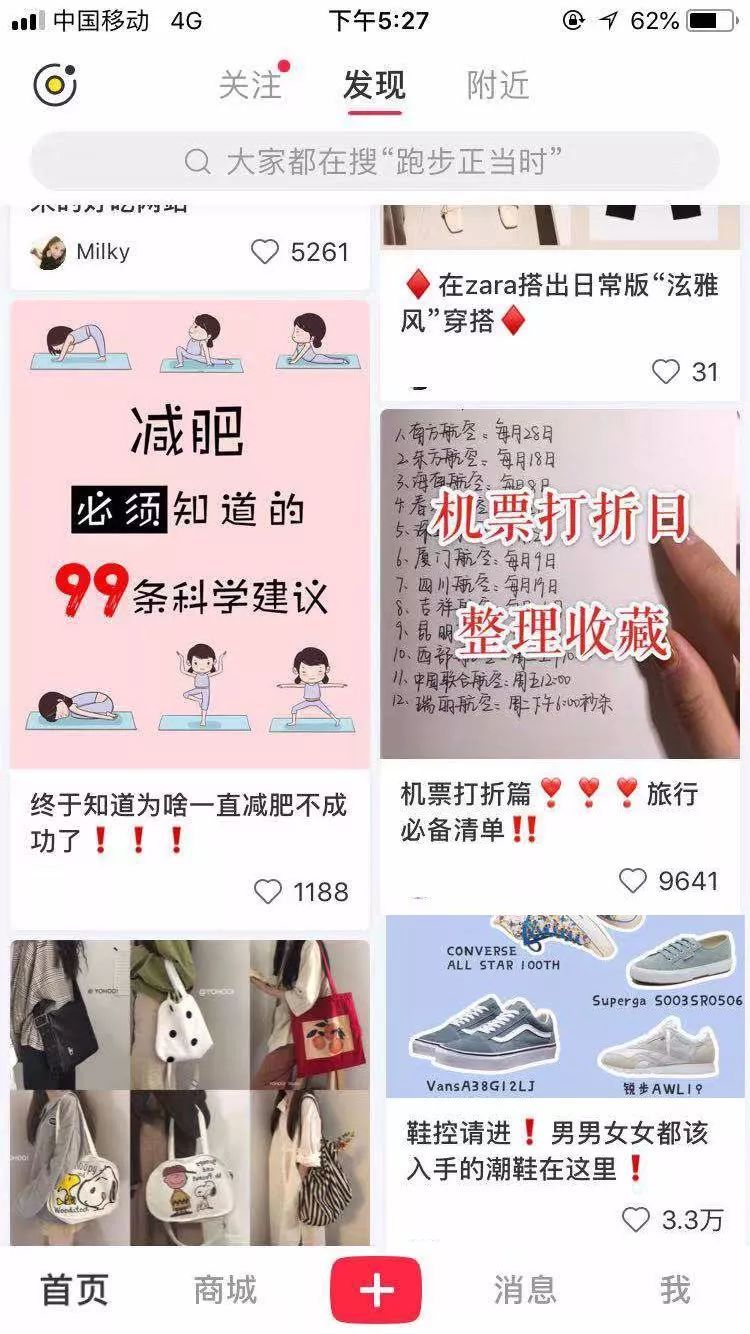Create a new post with plus button
The image size is (750, 1334).
376,1290
